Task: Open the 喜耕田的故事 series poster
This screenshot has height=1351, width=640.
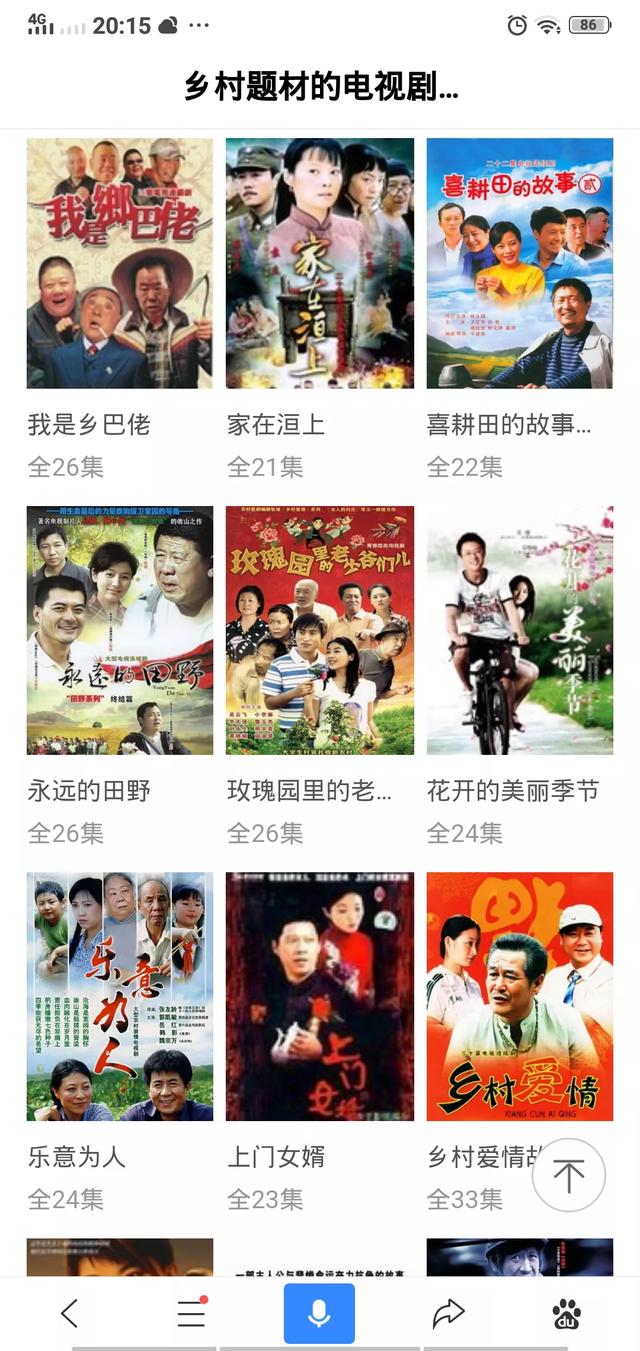Action: [520, 263]
